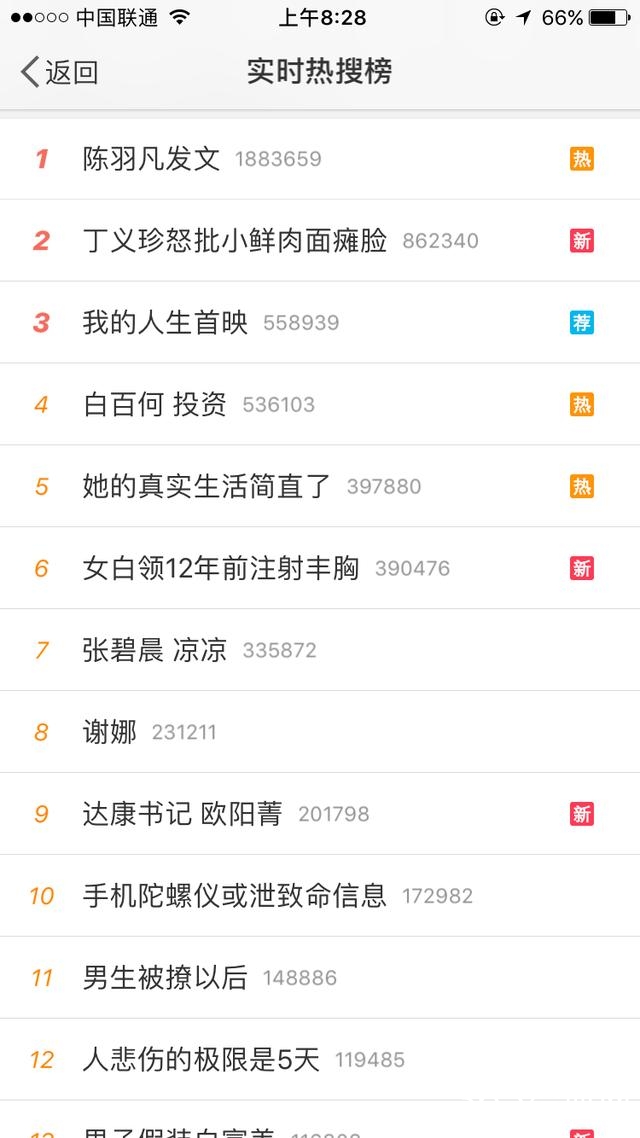
Task: Open the 张碧晨 凉凉 hot search
Action: click(x=155, y=651)
